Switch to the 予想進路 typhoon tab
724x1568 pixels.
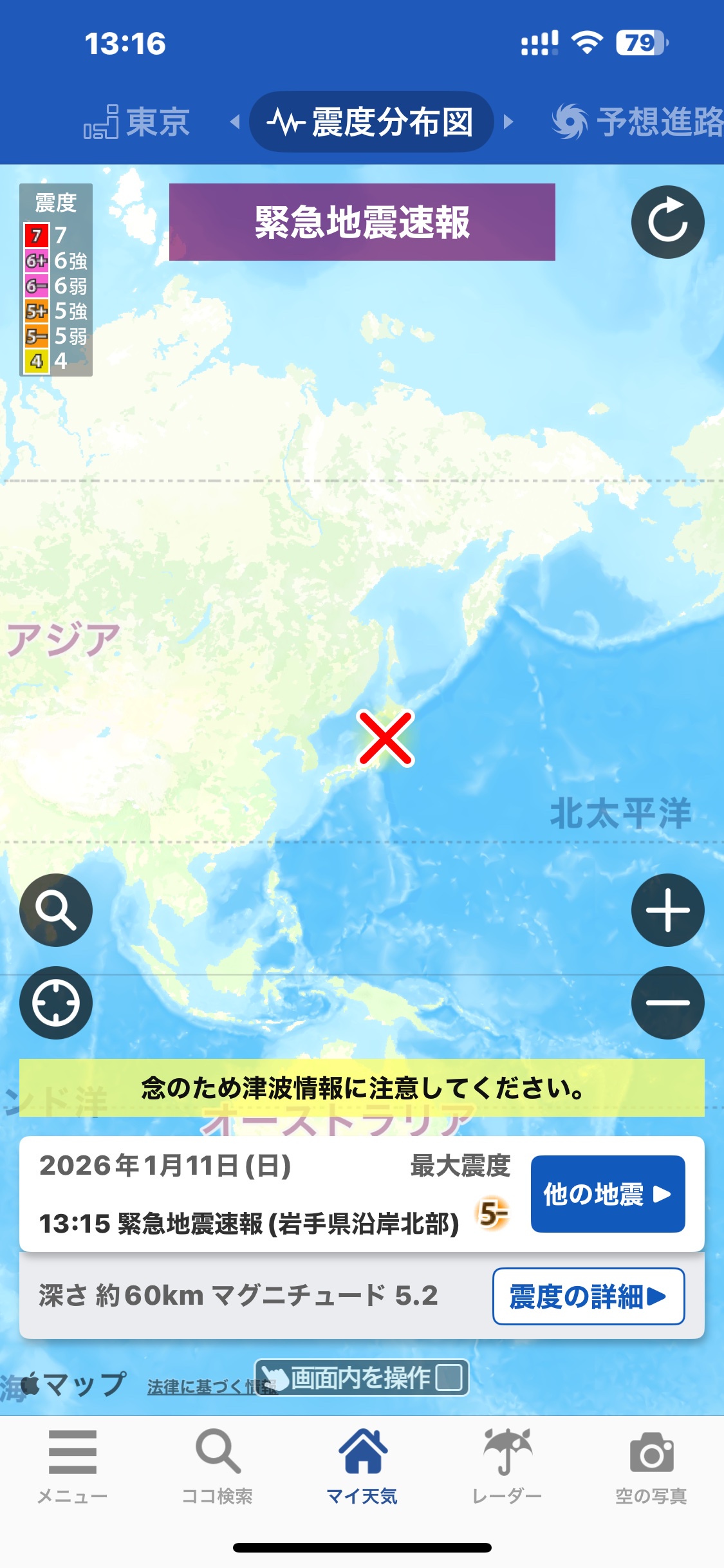click(637, 122)
